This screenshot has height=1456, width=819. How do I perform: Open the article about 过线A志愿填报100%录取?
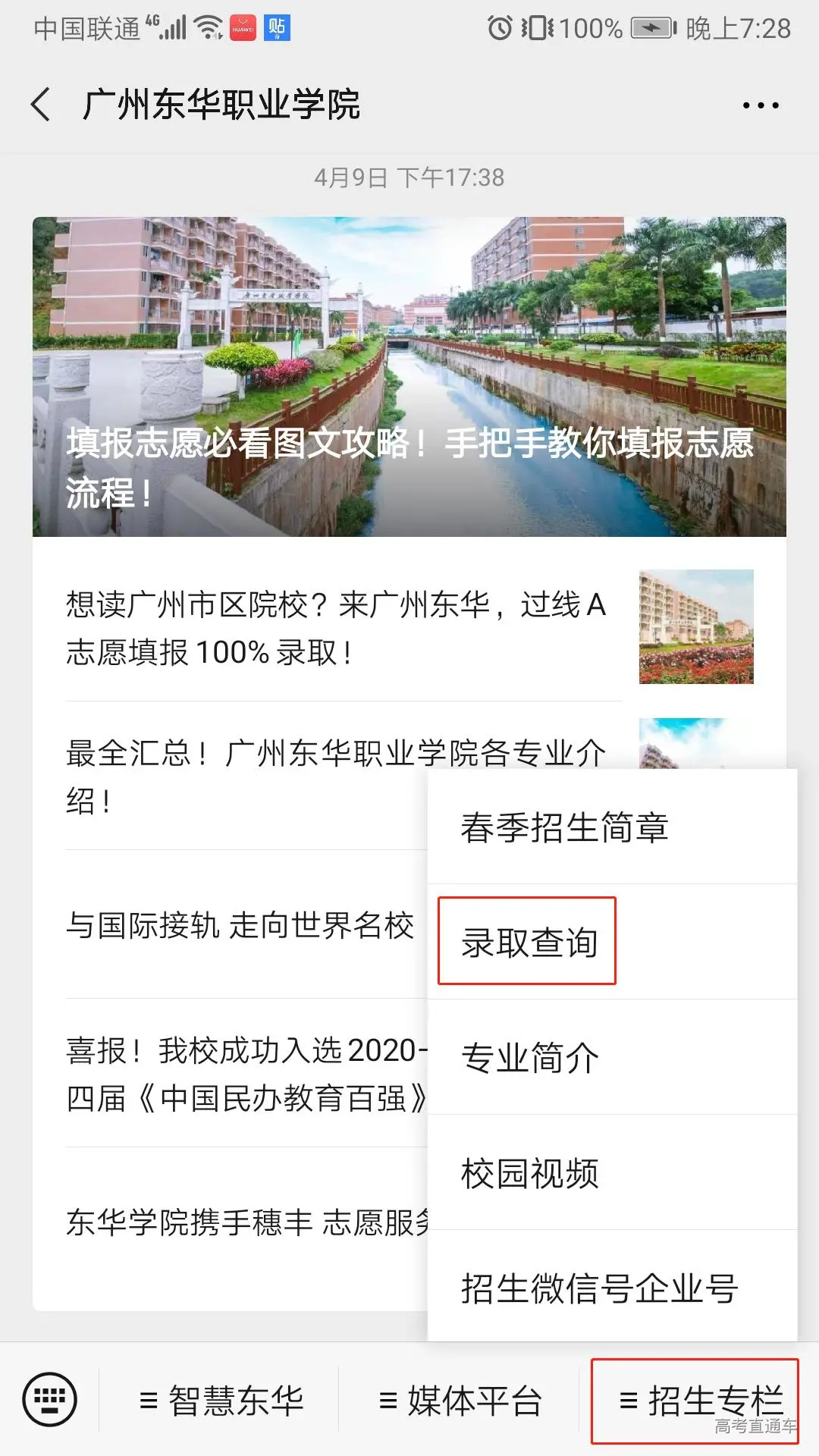(334, 628)
